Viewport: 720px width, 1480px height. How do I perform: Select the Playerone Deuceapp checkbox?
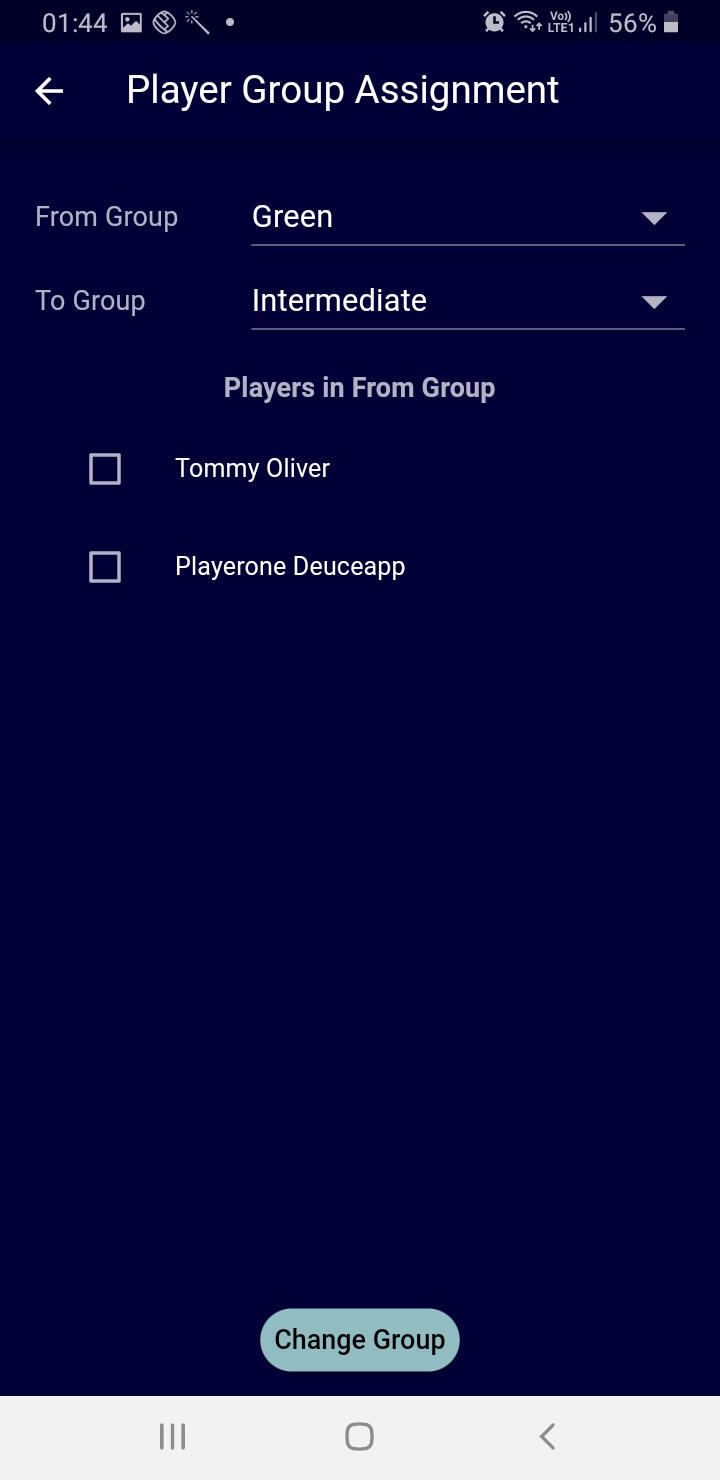tap(105, 567)
